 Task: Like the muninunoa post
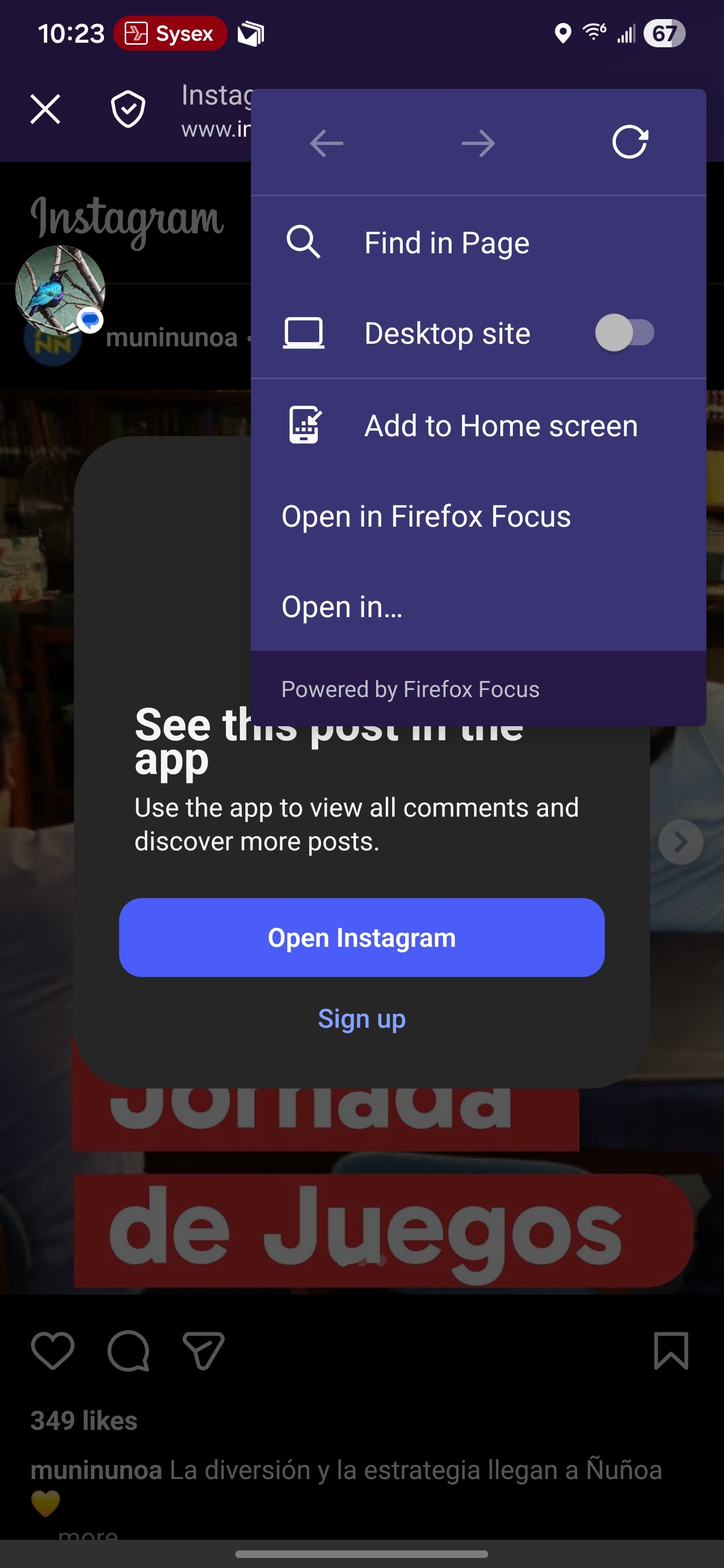coord(52,1350)
